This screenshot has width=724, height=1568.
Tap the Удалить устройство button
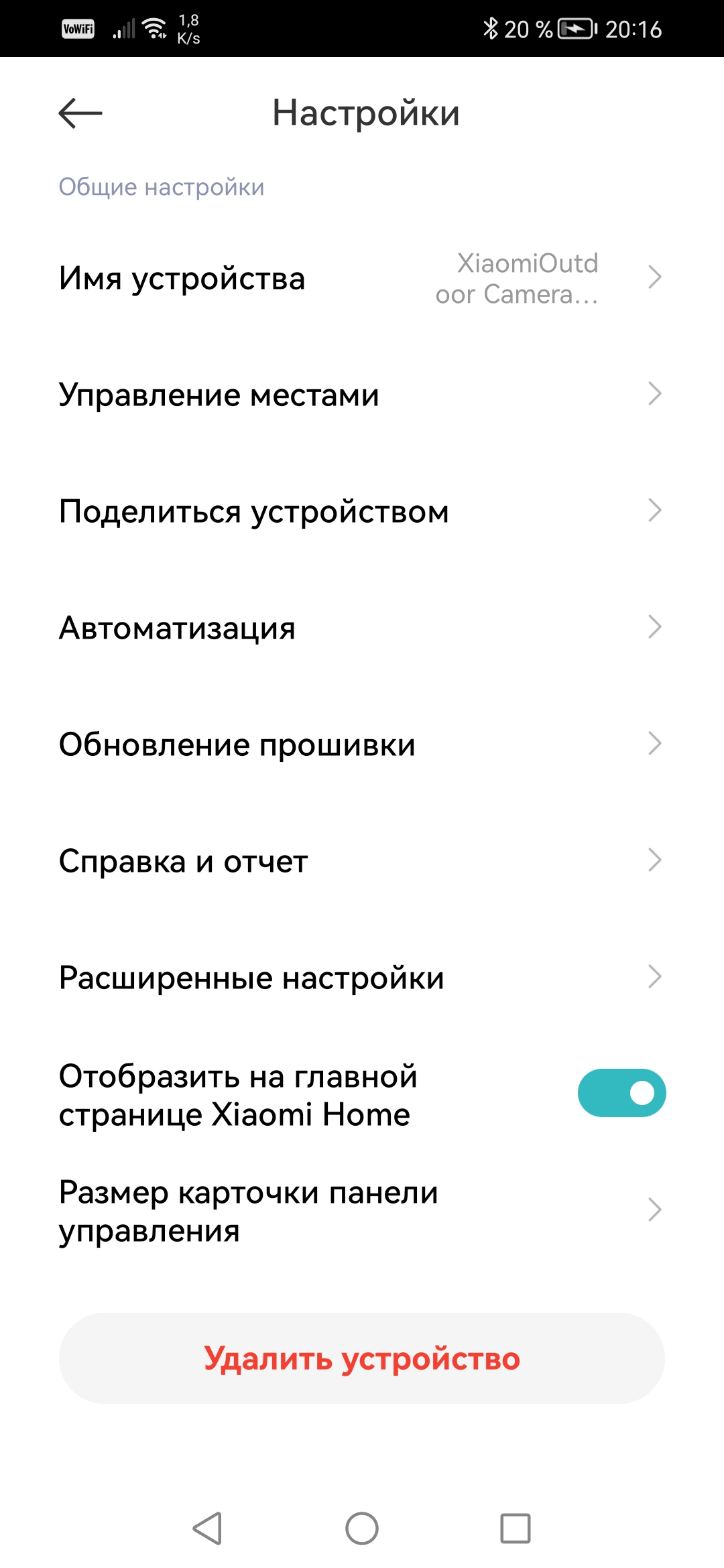[362, 1358]
